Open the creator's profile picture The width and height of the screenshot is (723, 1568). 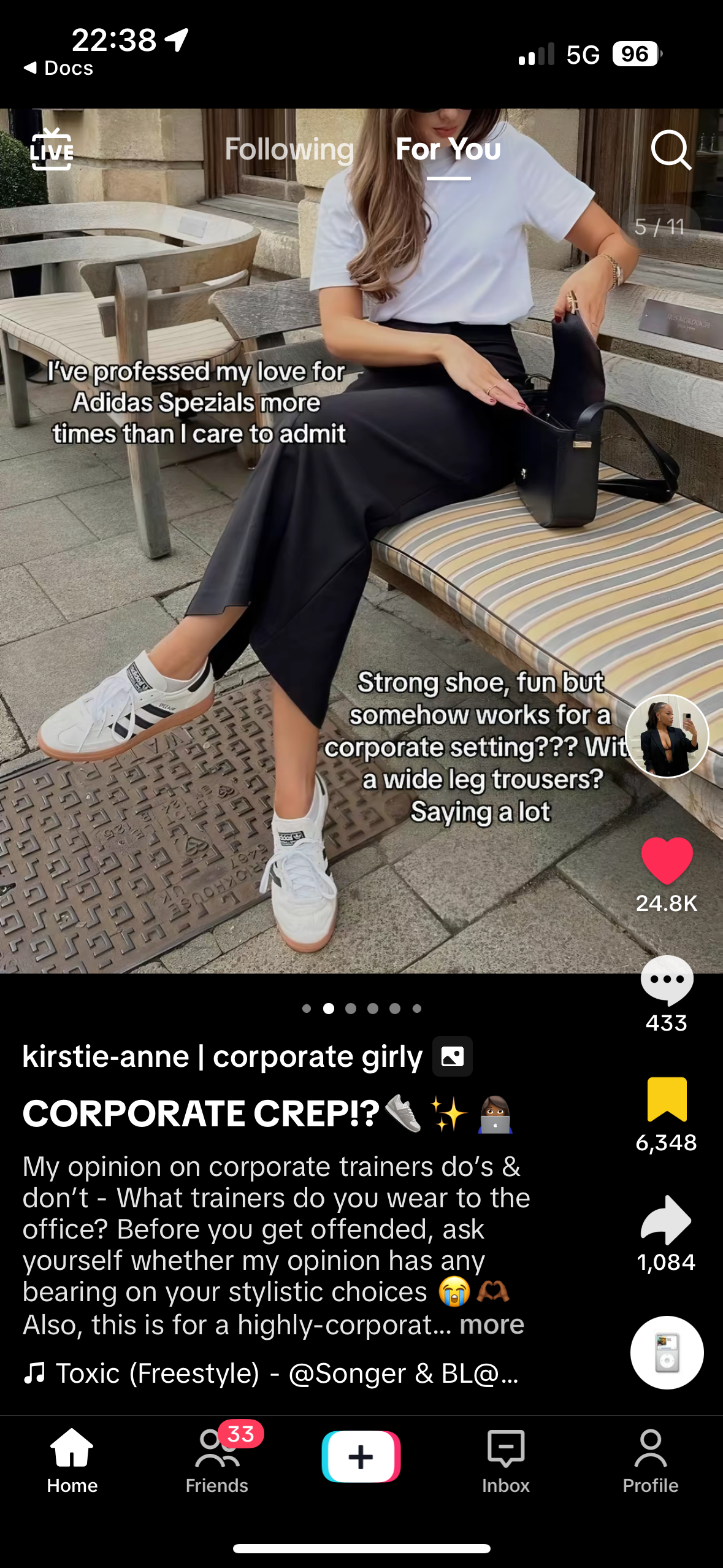(667, 736)
